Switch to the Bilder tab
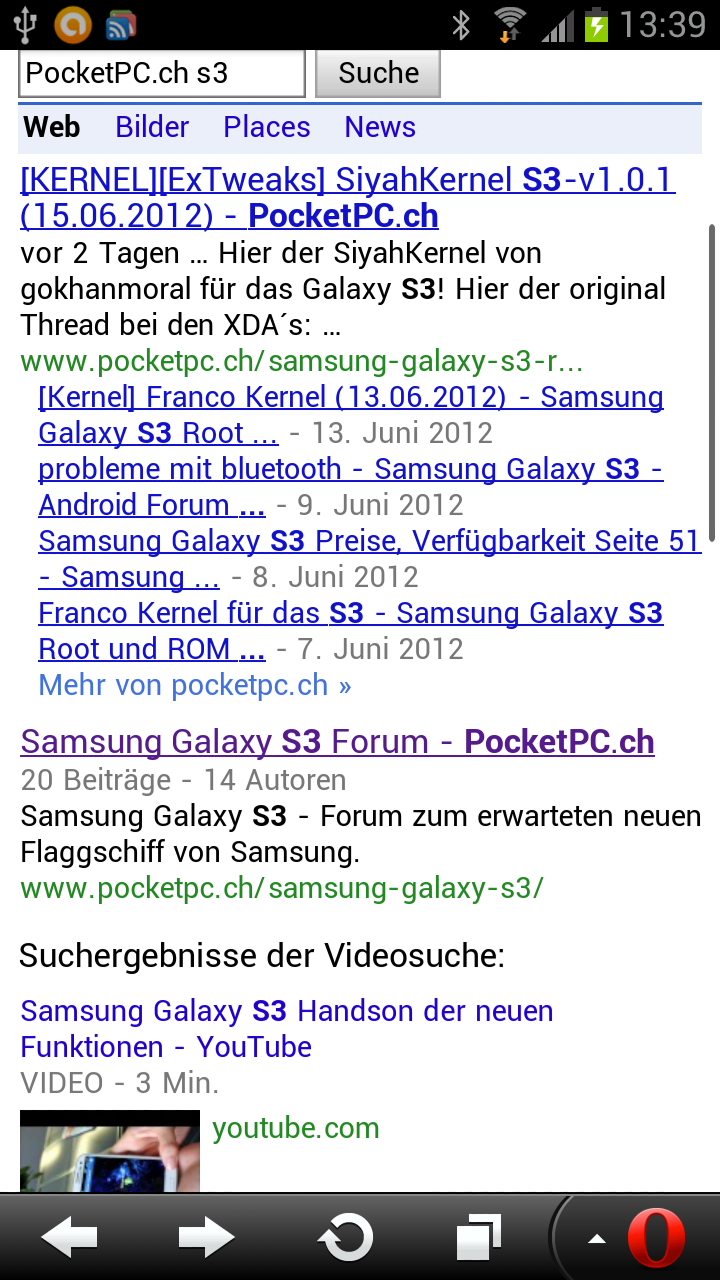 pyautogui.click(x=152, y=127)
